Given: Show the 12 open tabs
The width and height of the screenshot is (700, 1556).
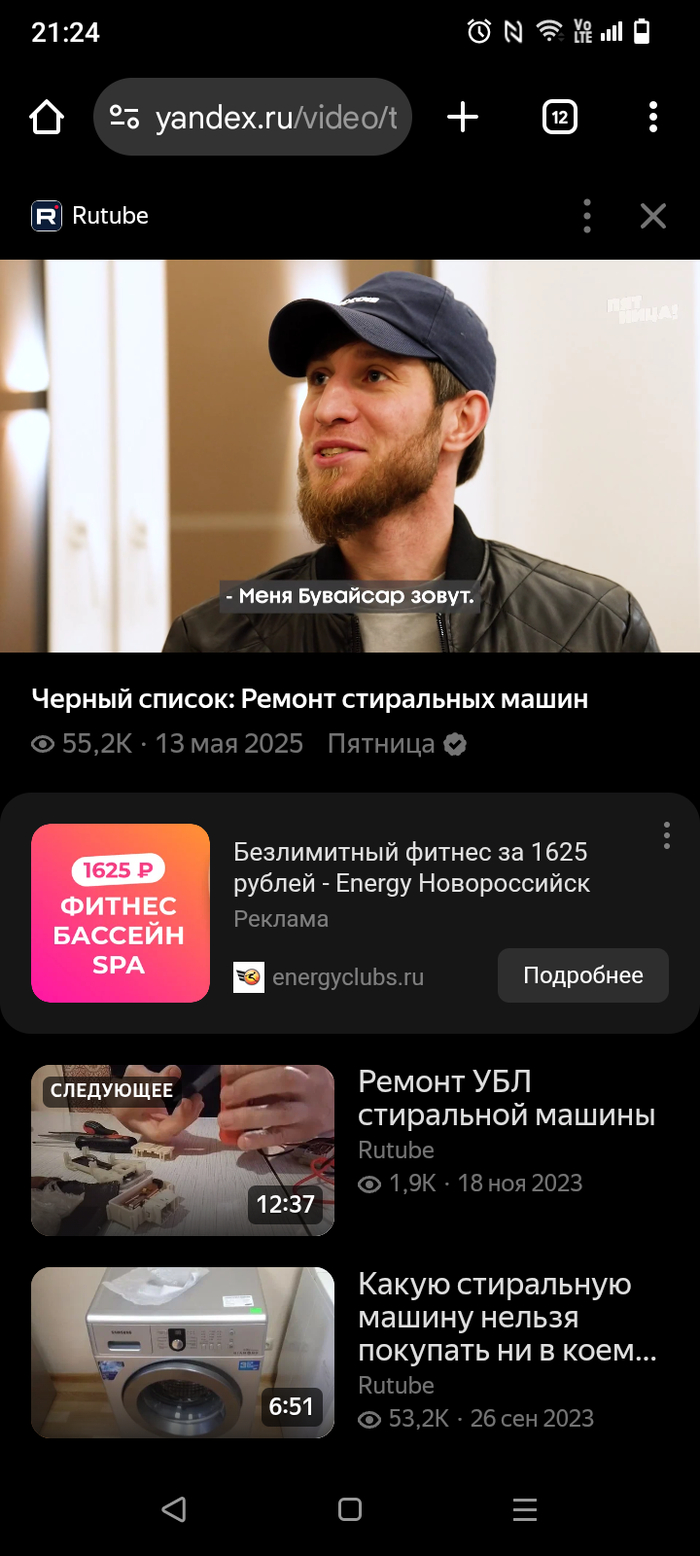Looking at the screenshot, I should point(559,118).
